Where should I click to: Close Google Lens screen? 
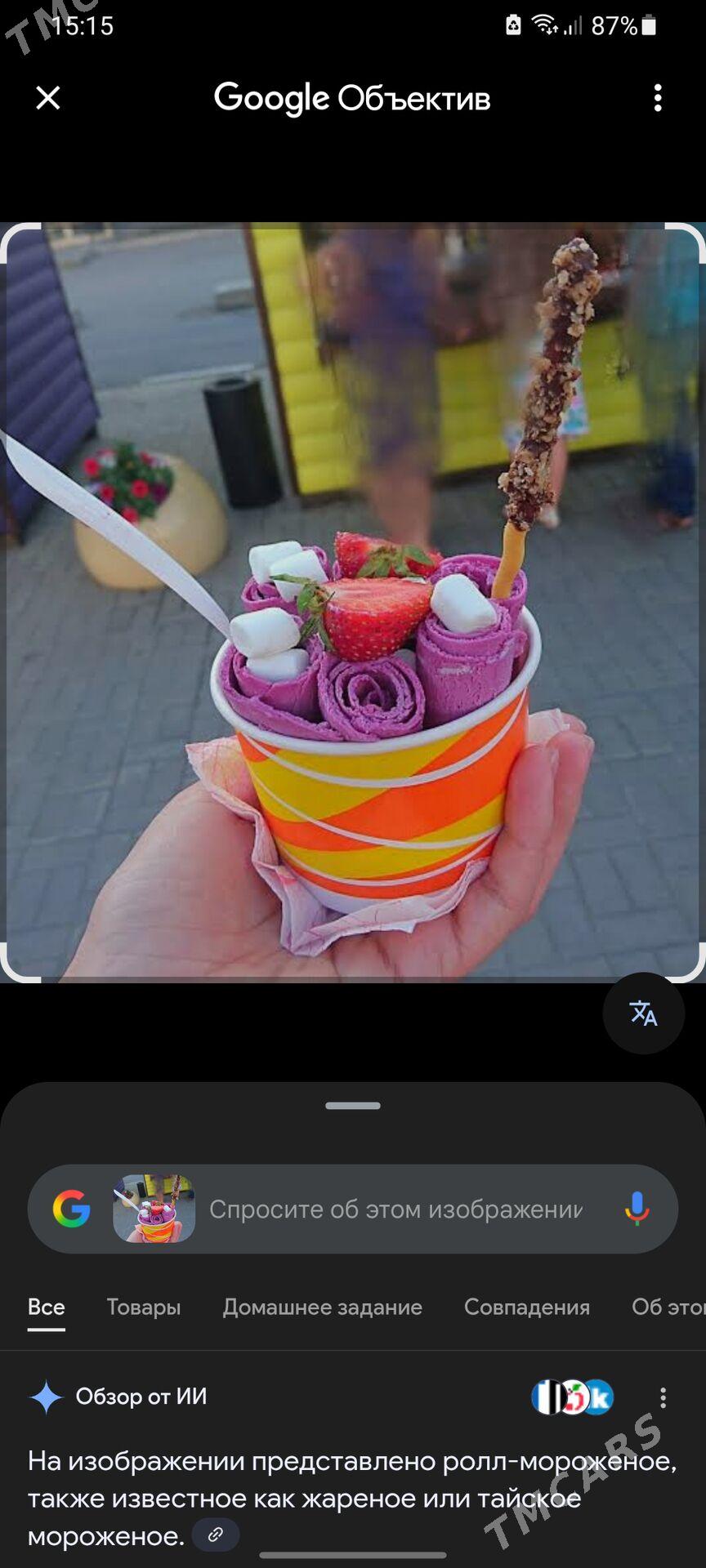[48, 98]
